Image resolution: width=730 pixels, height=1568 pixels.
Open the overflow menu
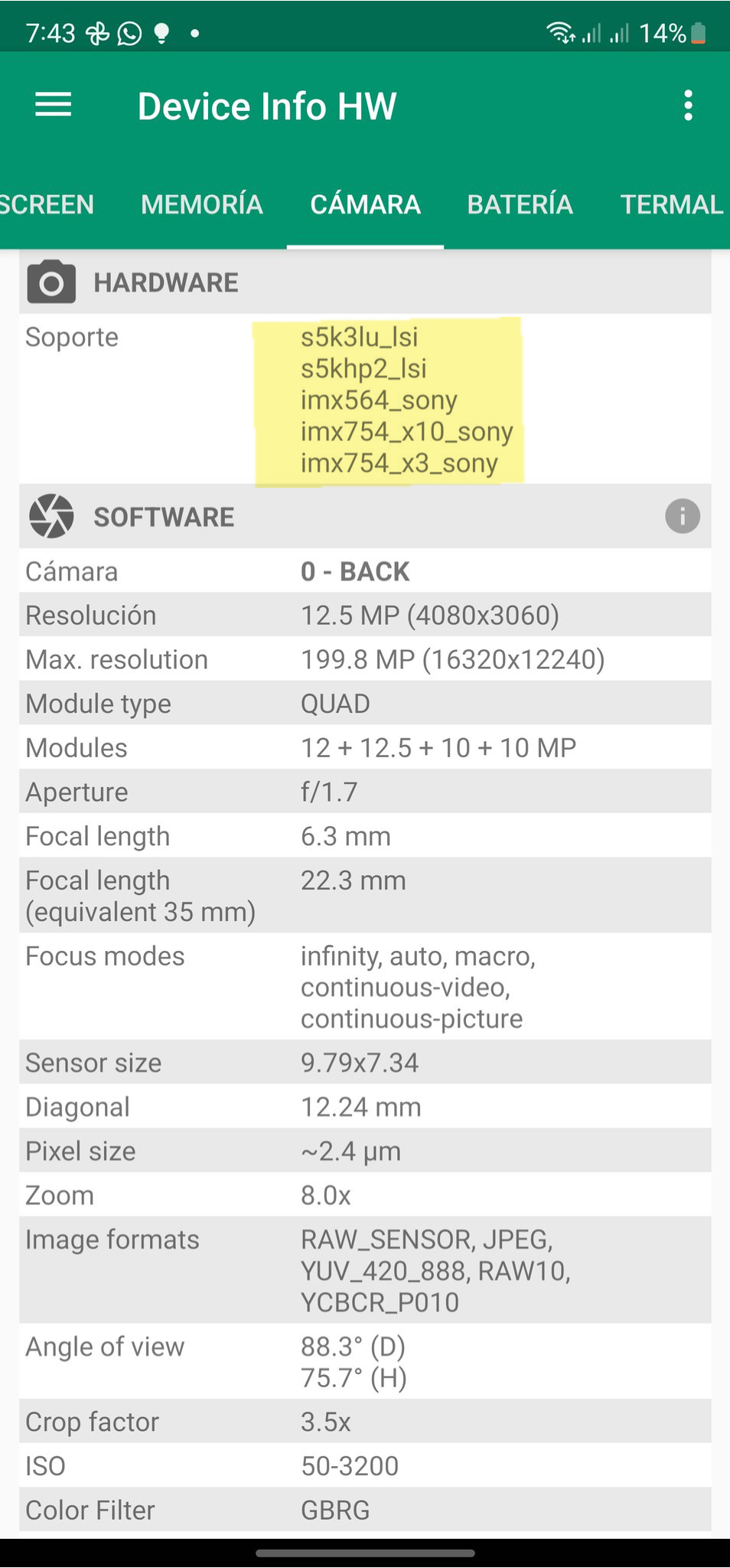[x=688, y=106]
